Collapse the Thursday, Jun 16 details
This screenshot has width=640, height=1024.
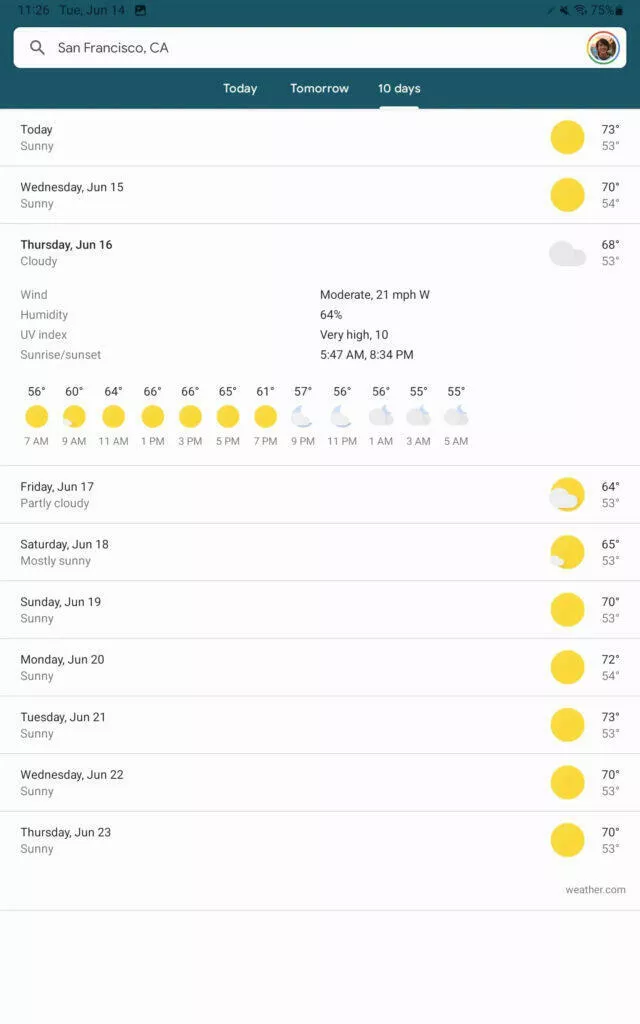320,253
